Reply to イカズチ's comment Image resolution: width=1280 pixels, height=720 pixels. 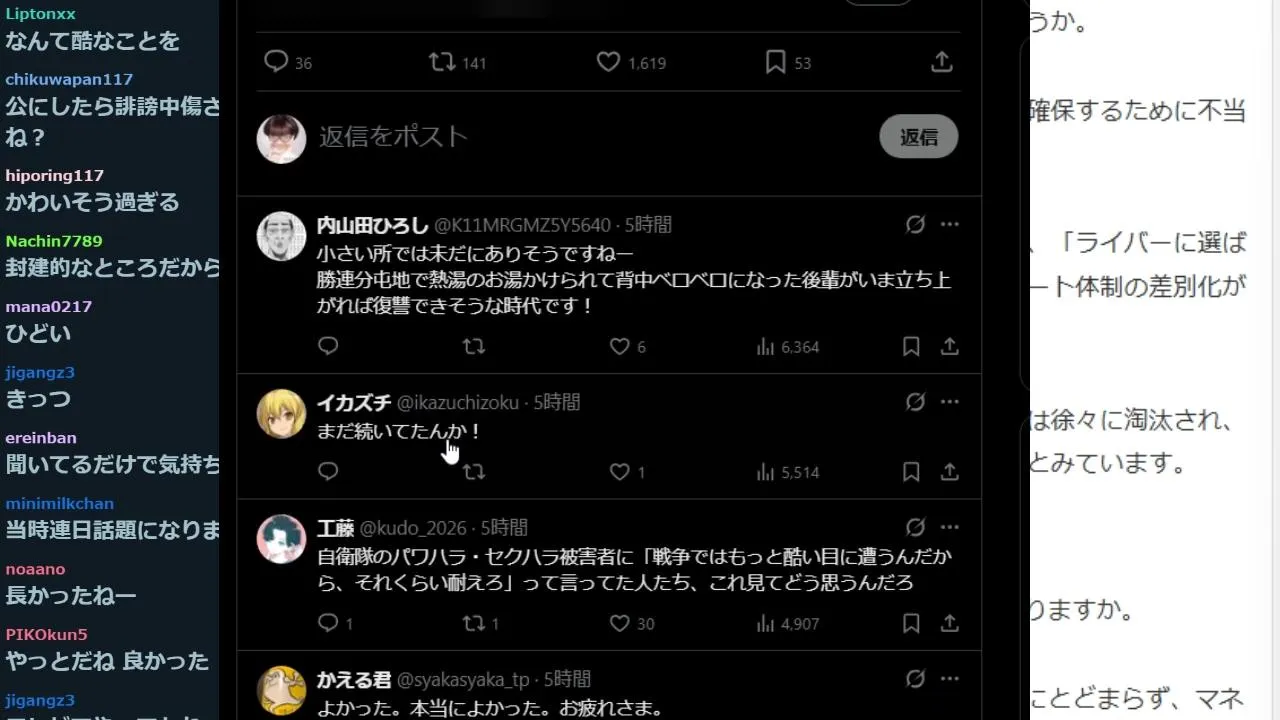[x=328, y=471]
